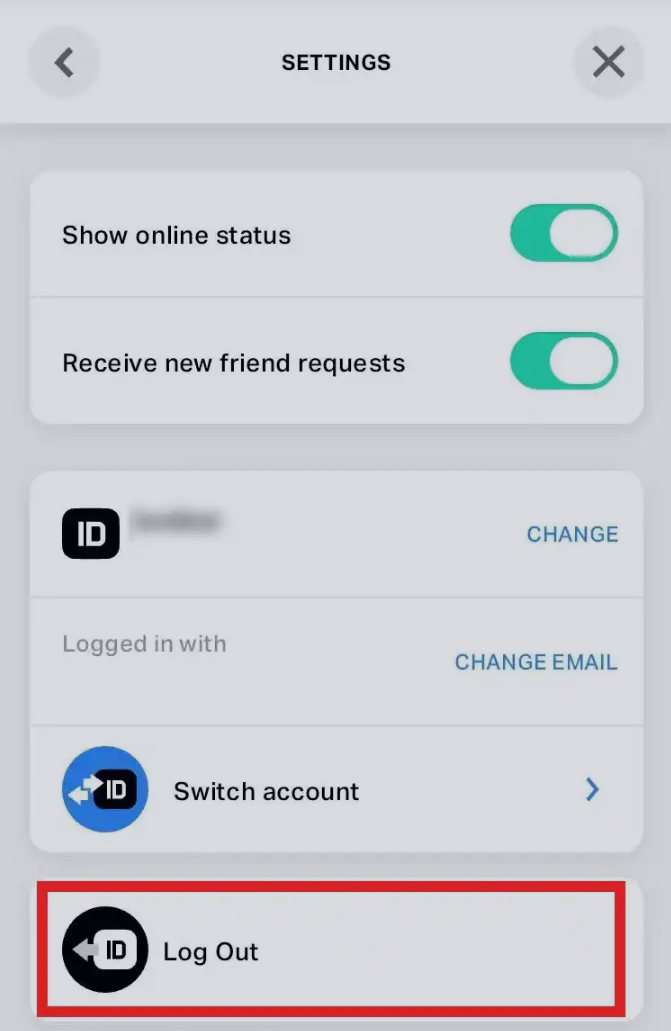Tap CHANGE EMAIL link
The width and height of the screenshot is (671, 1031).
[x=536, y=662]
